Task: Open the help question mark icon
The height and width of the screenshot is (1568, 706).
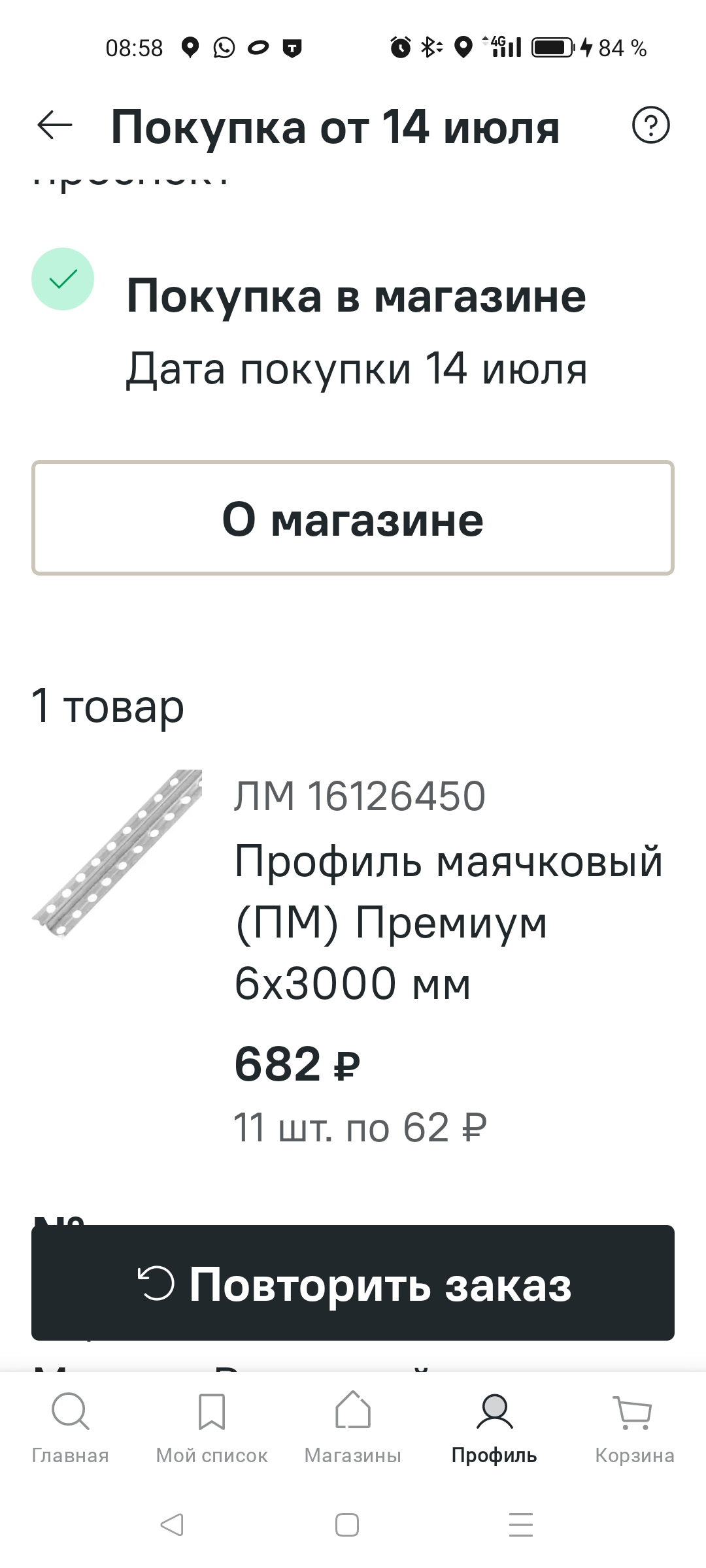Action: click(650, 125)
